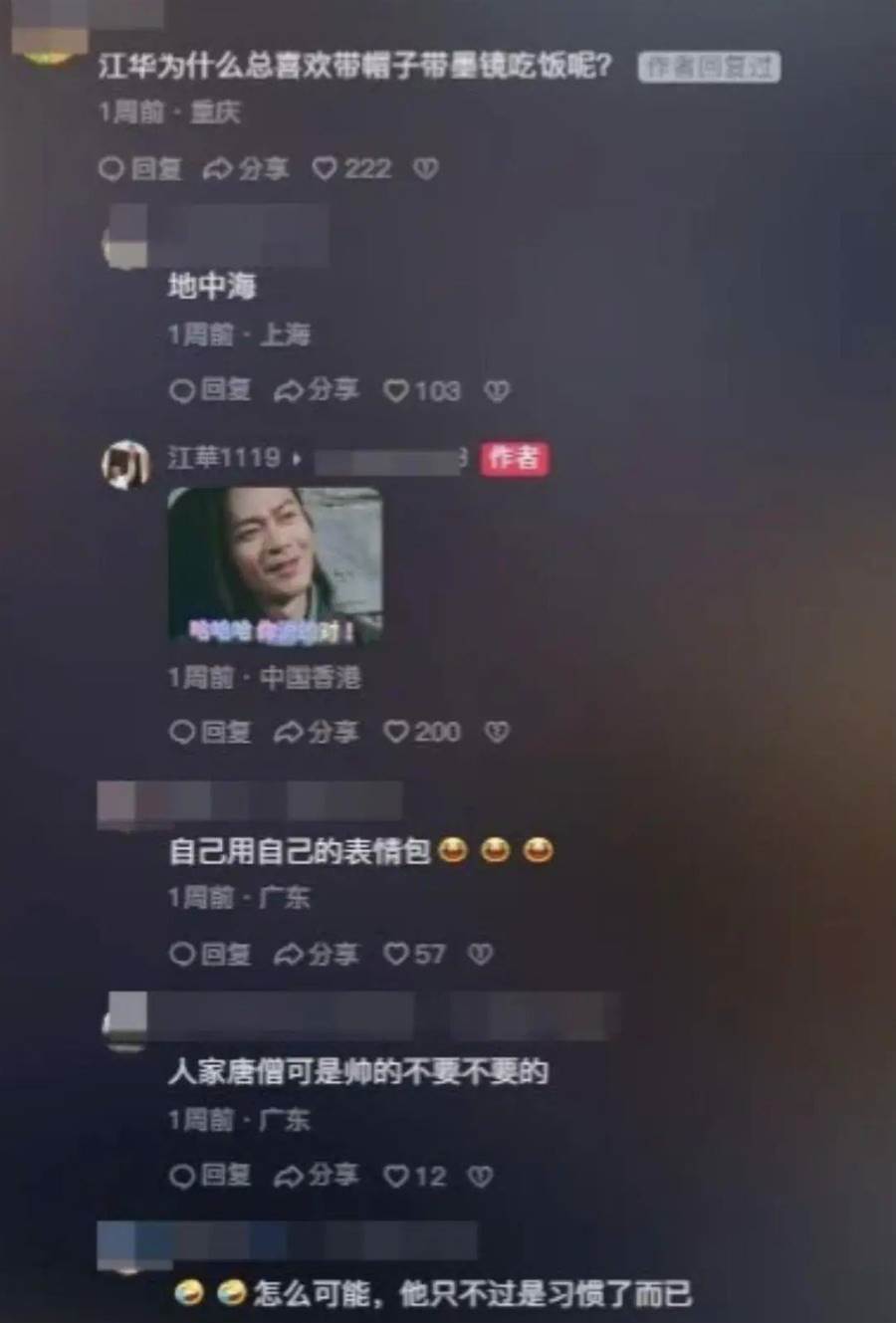Share 江華1119's comment from 中国香港
Image resolution: width=896 pixels, height=1323 pixels.
pos(316,732)
